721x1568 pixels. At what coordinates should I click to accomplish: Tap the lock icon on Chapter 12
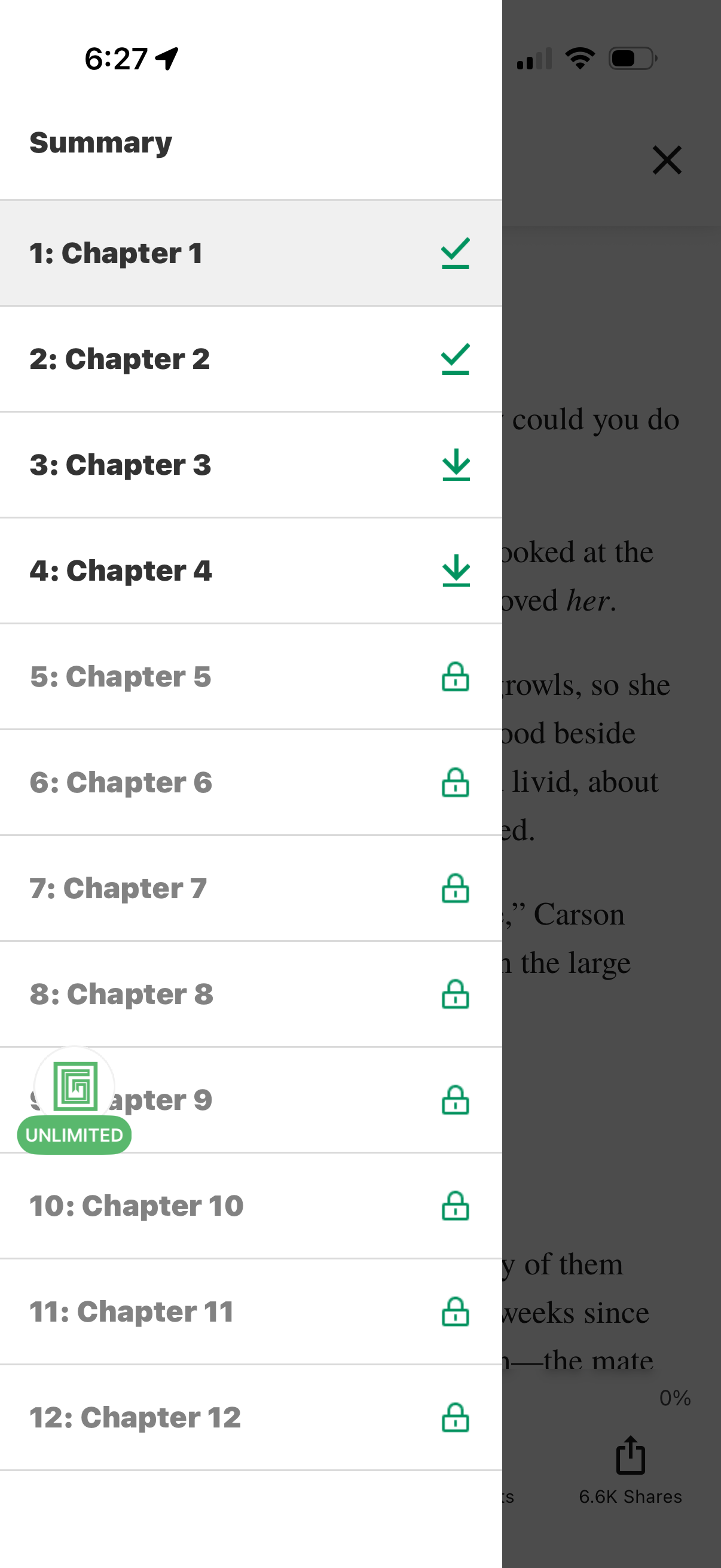coord(456,1417)
